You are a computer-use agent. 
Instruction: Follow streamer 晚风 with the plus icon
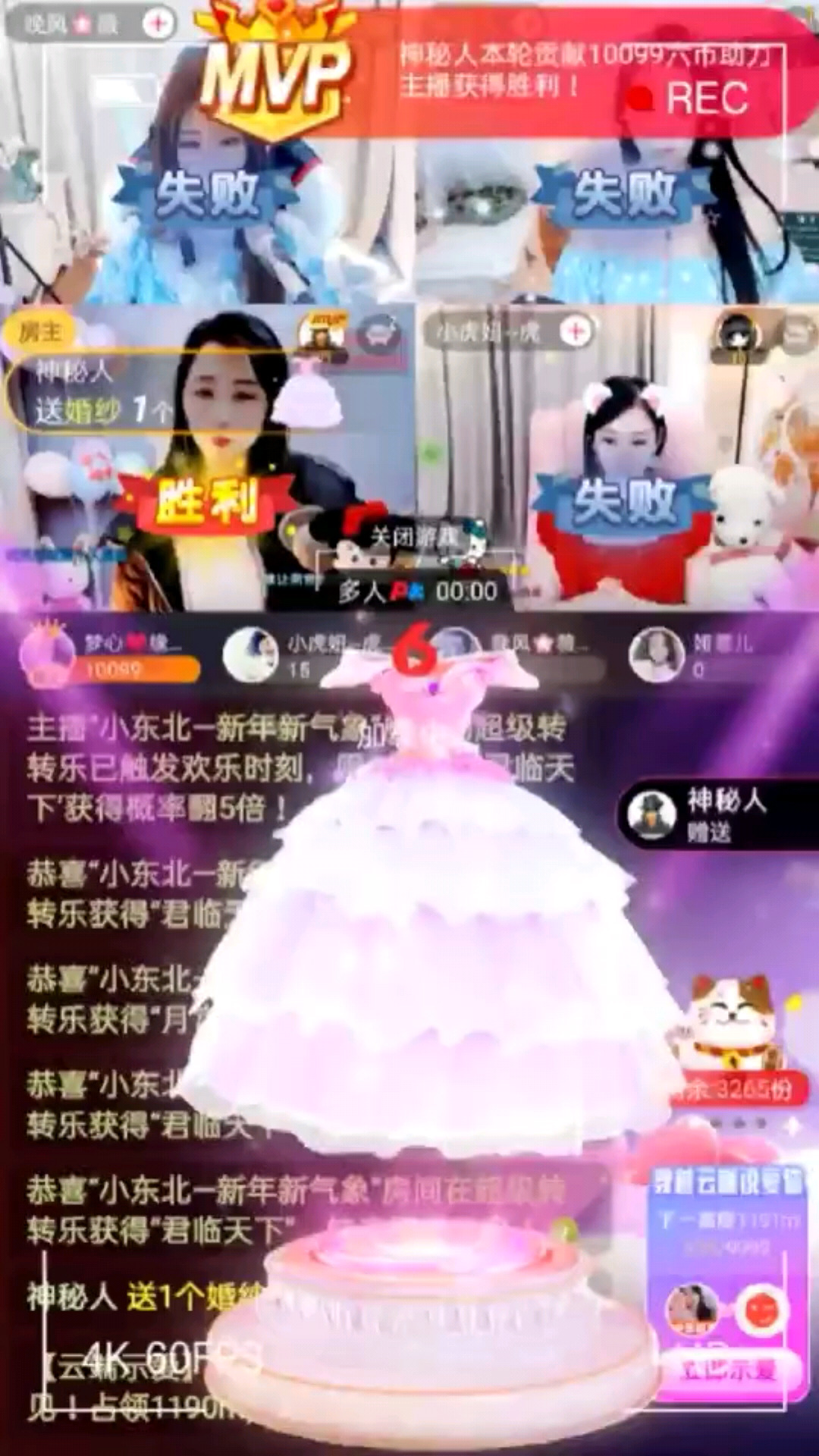coord(158,24)
